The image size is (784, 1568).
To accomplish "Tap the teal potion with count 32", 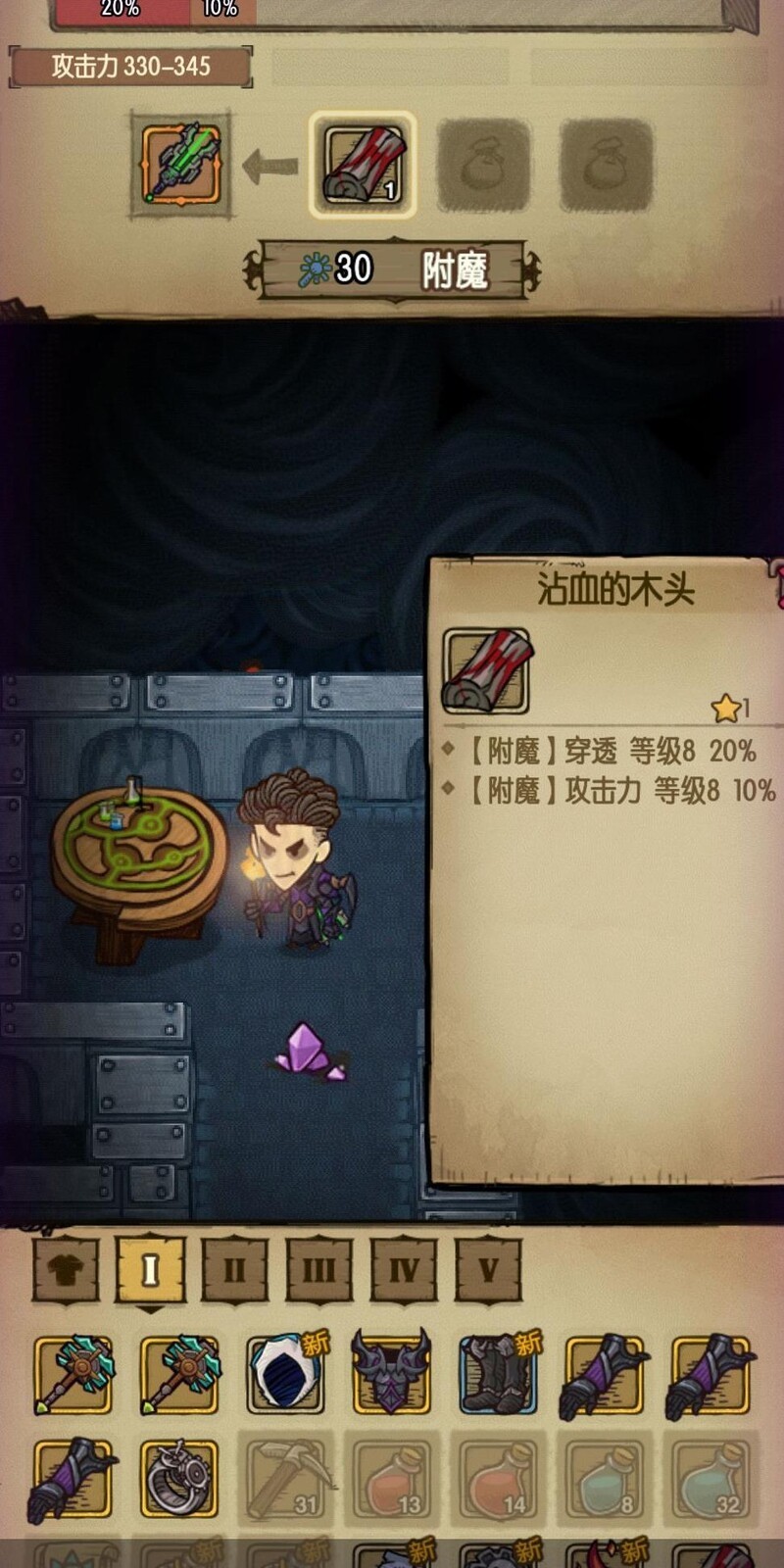I will [x=710, y=1480].
